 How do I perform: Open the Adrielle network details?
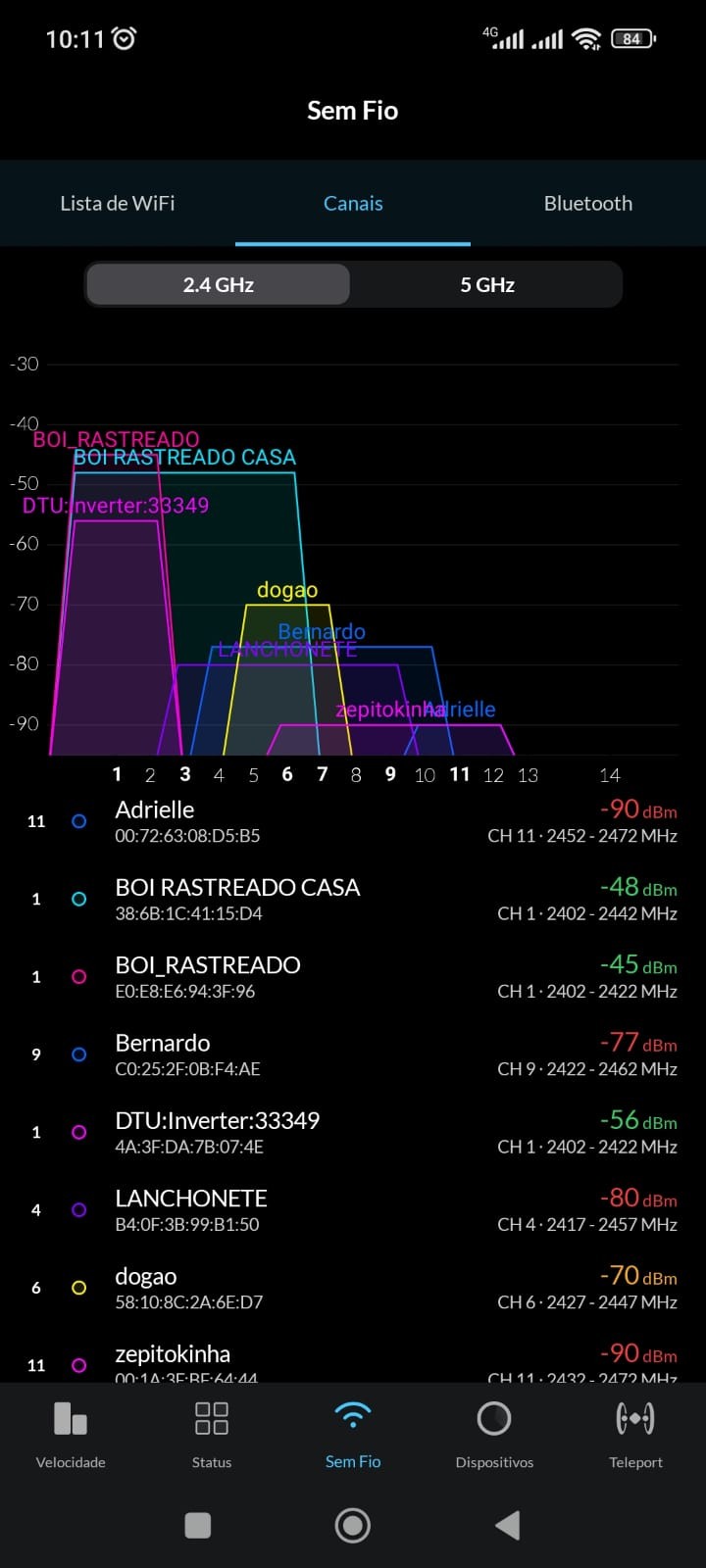[353, 821]
